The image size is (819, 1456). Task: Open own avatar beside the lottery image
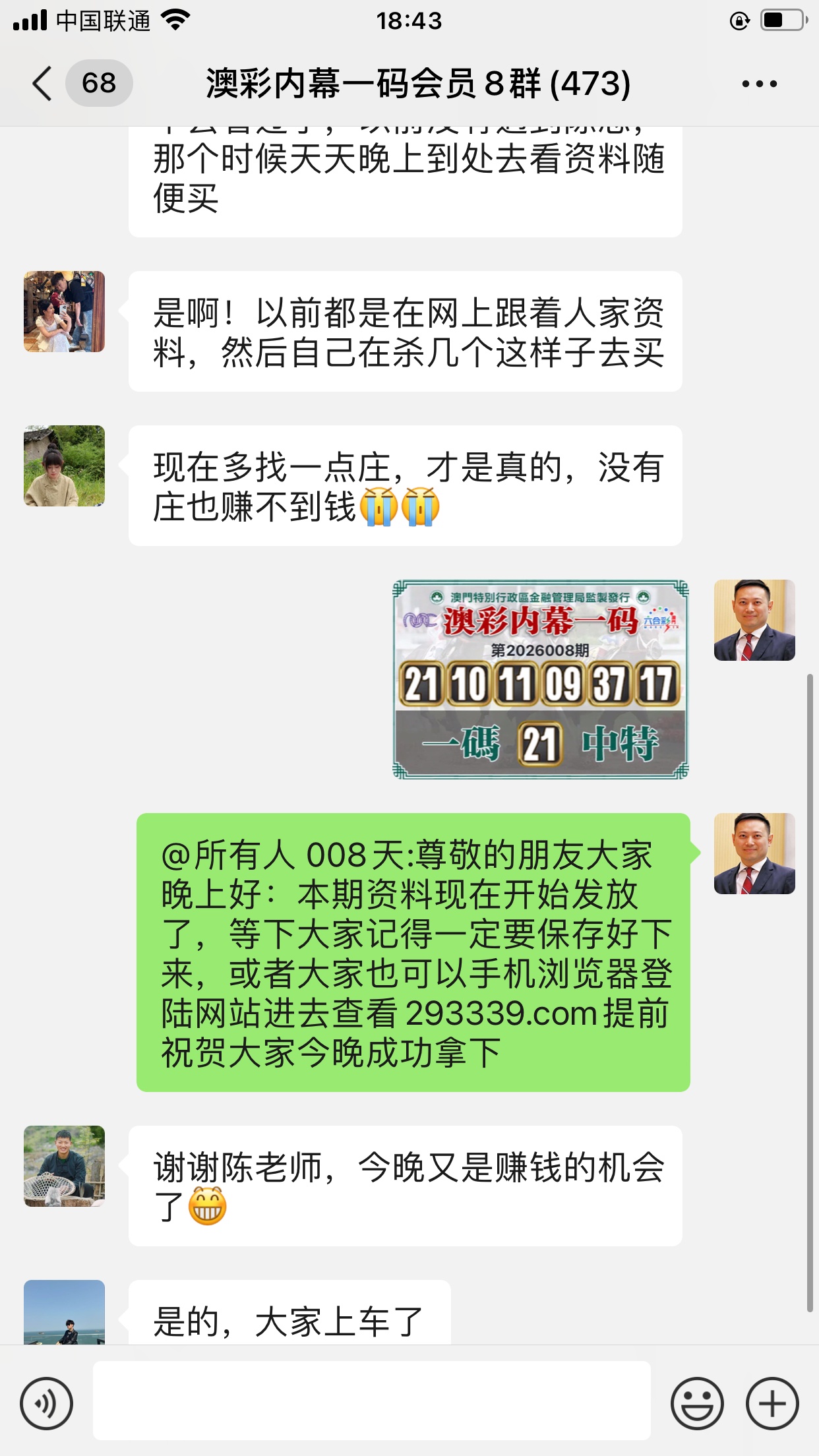point(754,620)
